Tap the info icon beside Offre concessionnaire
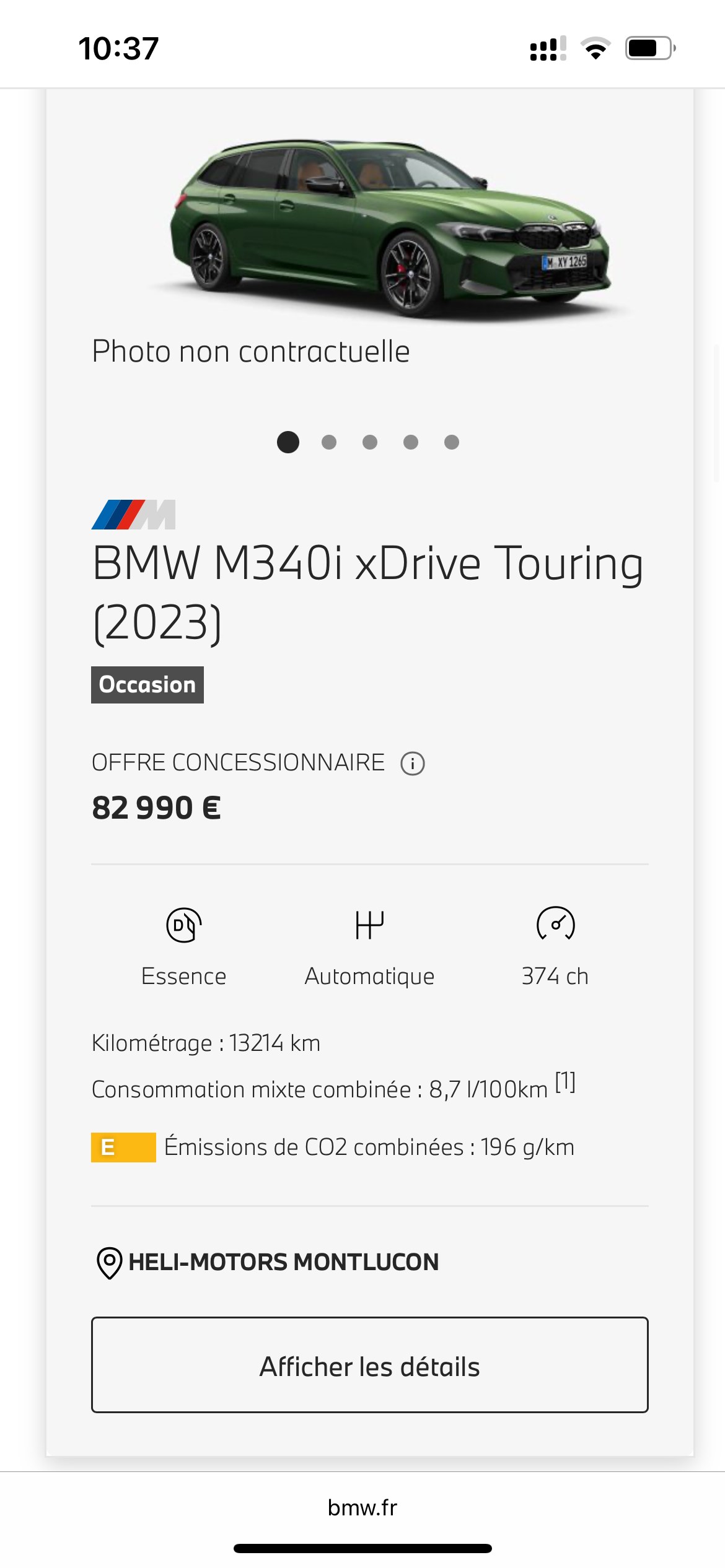Screen dimensions: 725x1568 tap(413, 764)
